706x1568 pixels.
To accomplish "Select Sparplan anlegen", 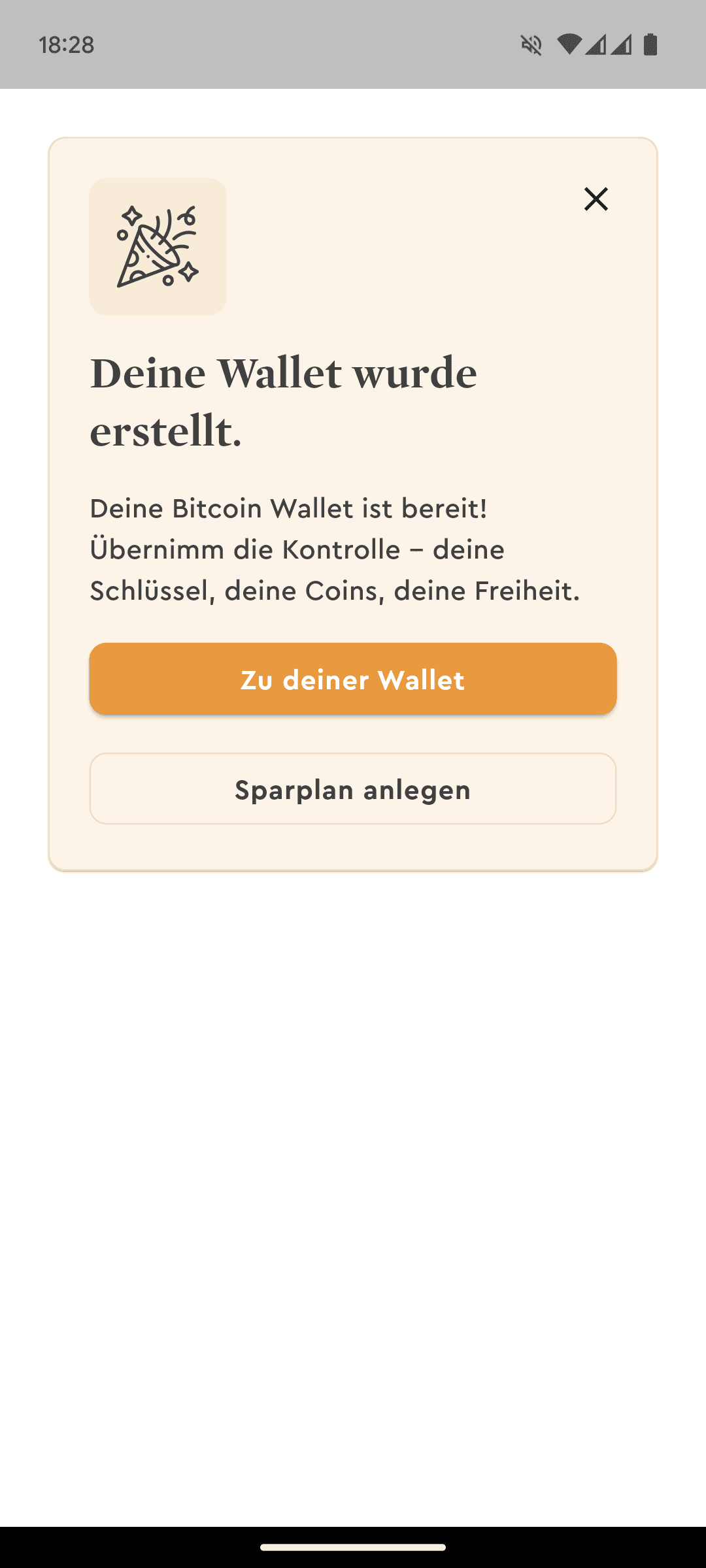I will pyautogui.click(x=353, y=789).
